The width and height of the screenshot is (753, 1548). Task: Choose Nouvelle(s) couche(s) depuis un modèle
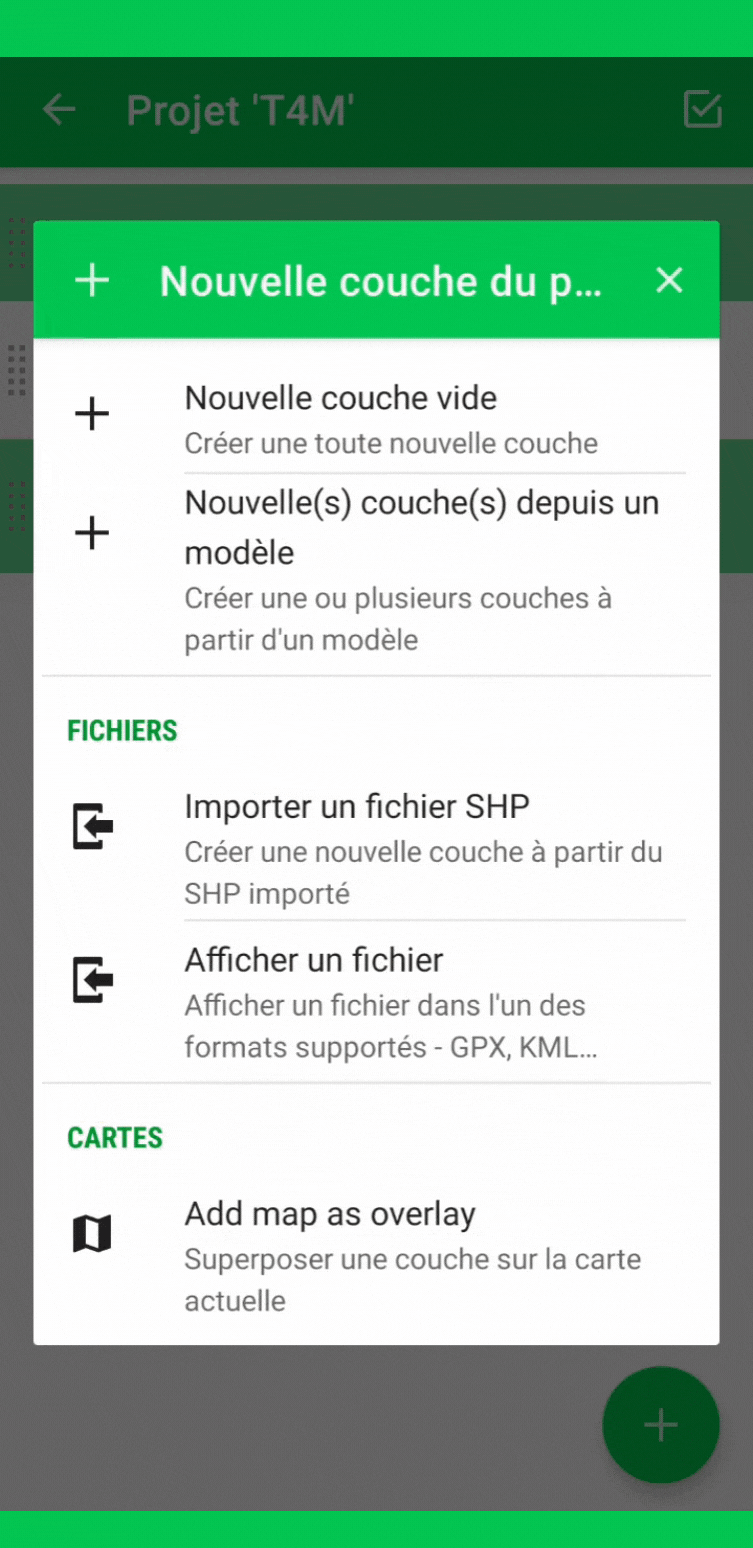click(376, 570)
